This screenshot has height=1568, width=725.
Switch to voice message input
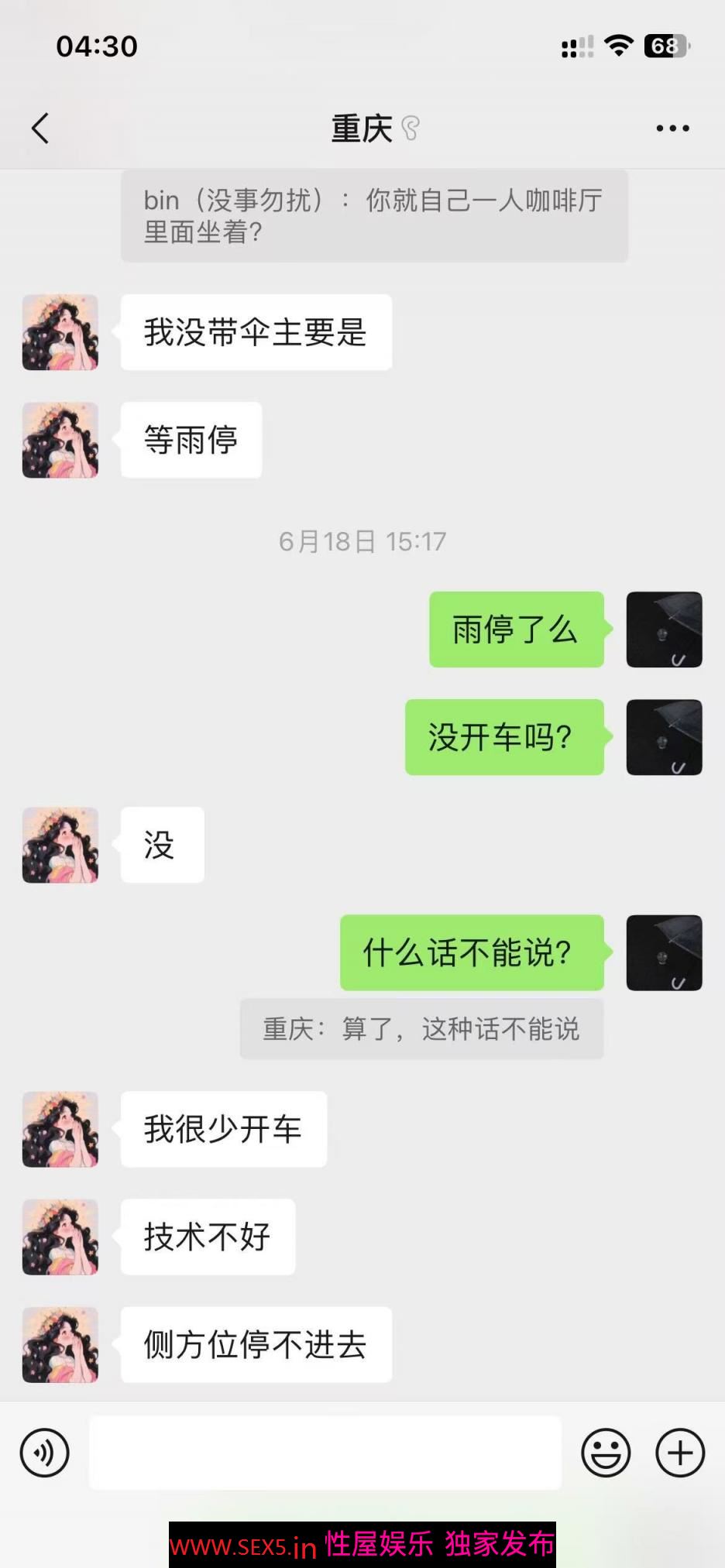(45, 1453)
